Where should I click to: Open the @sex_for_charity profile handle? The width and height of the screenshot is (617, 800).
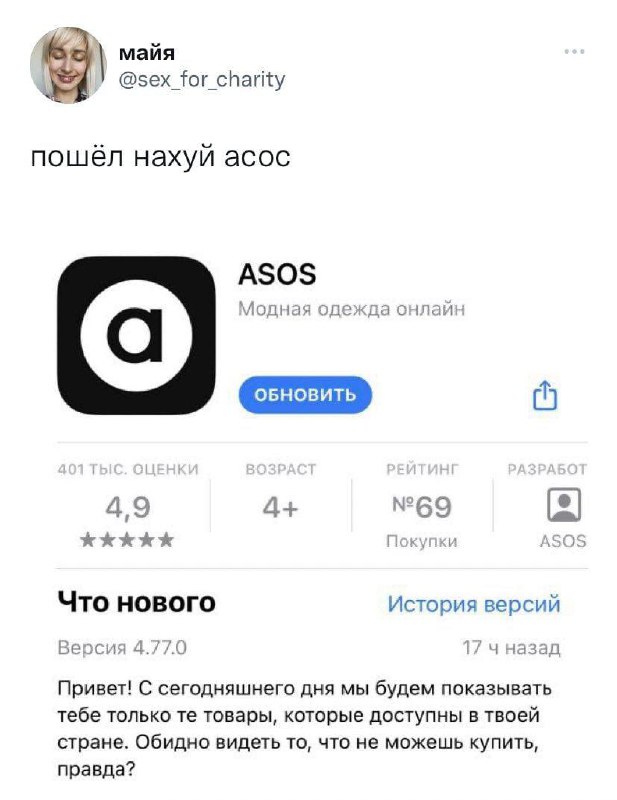[202, 79]
